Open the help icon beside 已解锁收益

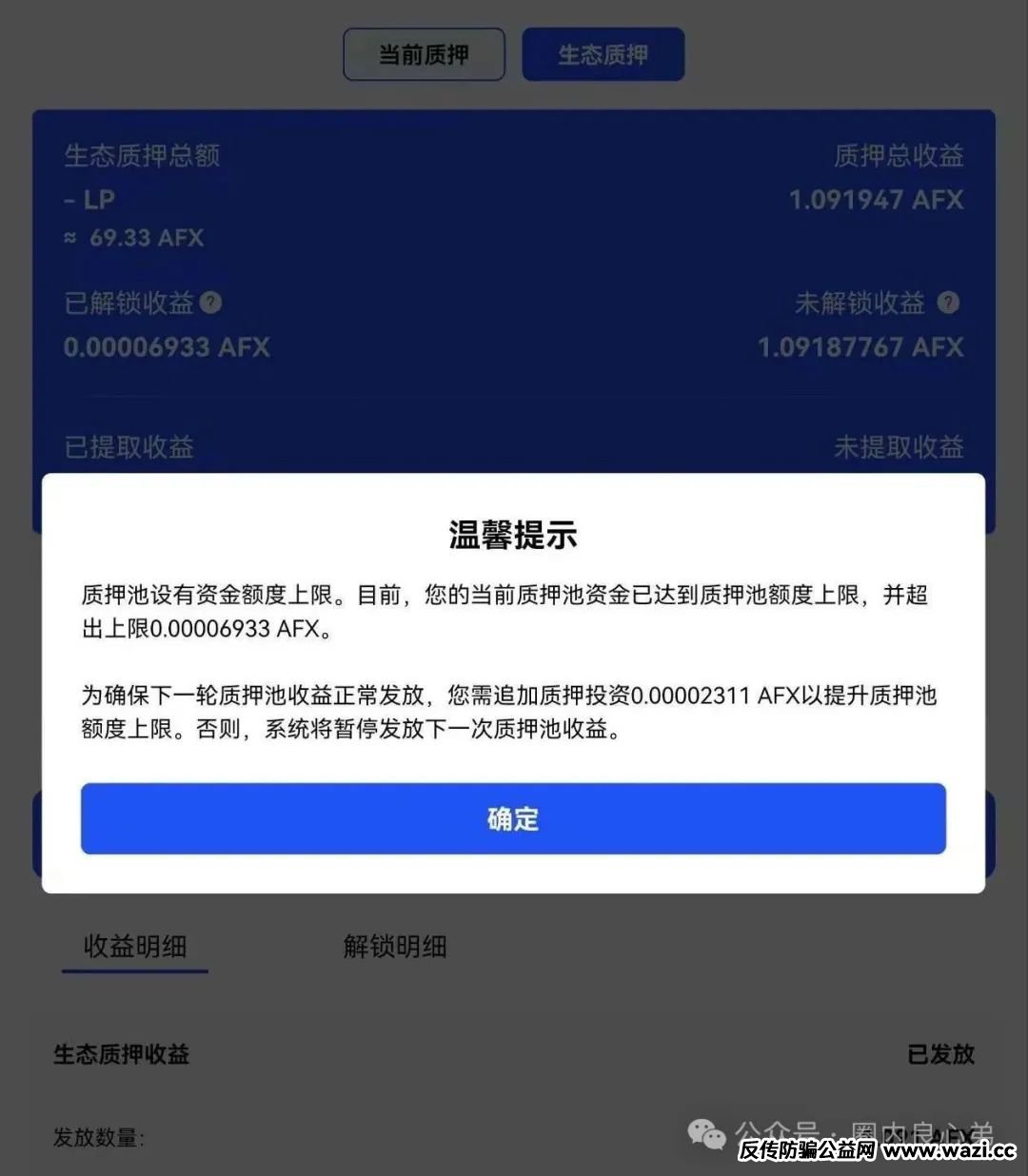[x=211, y=303]
